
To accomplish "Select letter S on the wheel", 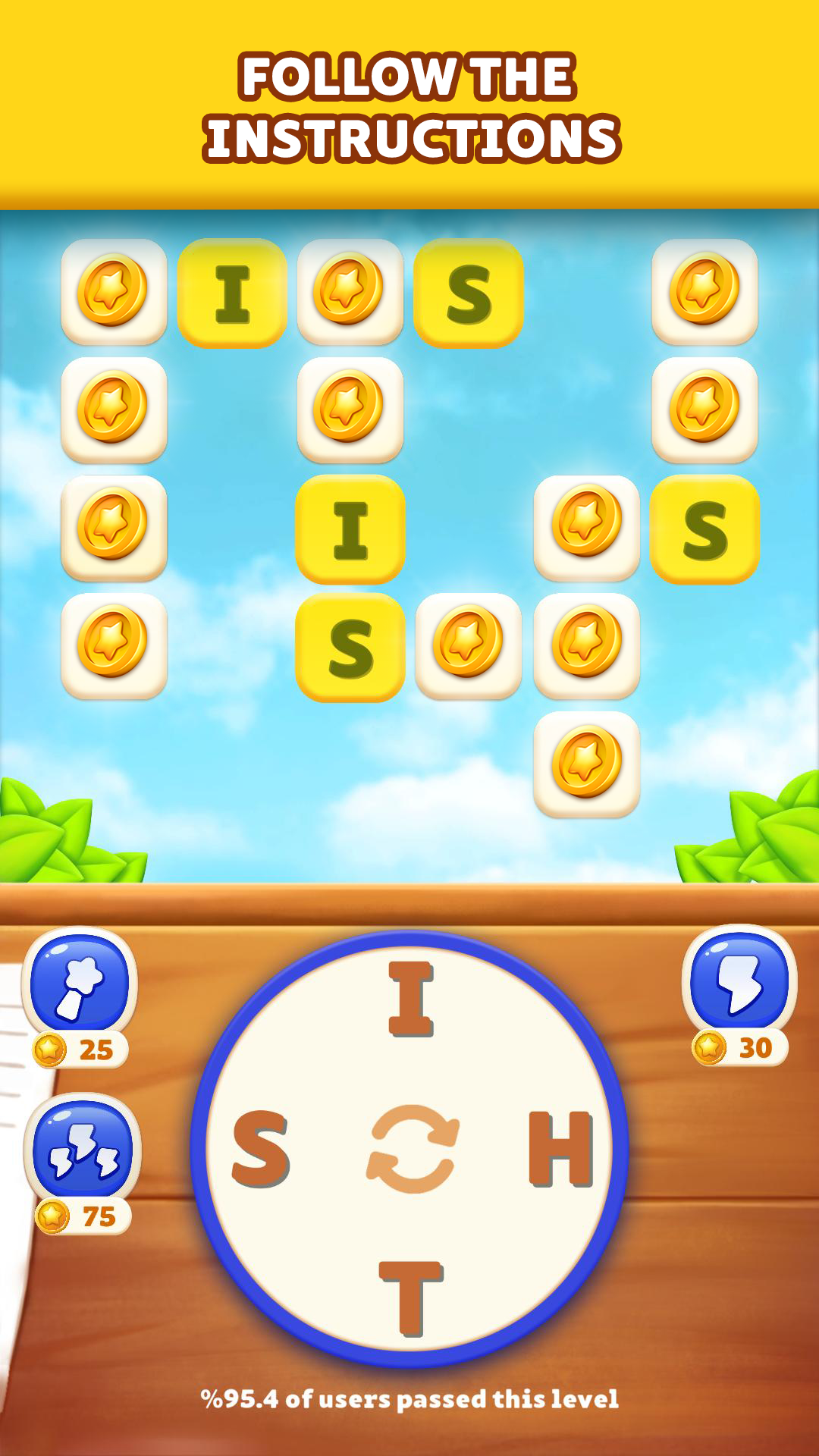I will click(260, 1148).
